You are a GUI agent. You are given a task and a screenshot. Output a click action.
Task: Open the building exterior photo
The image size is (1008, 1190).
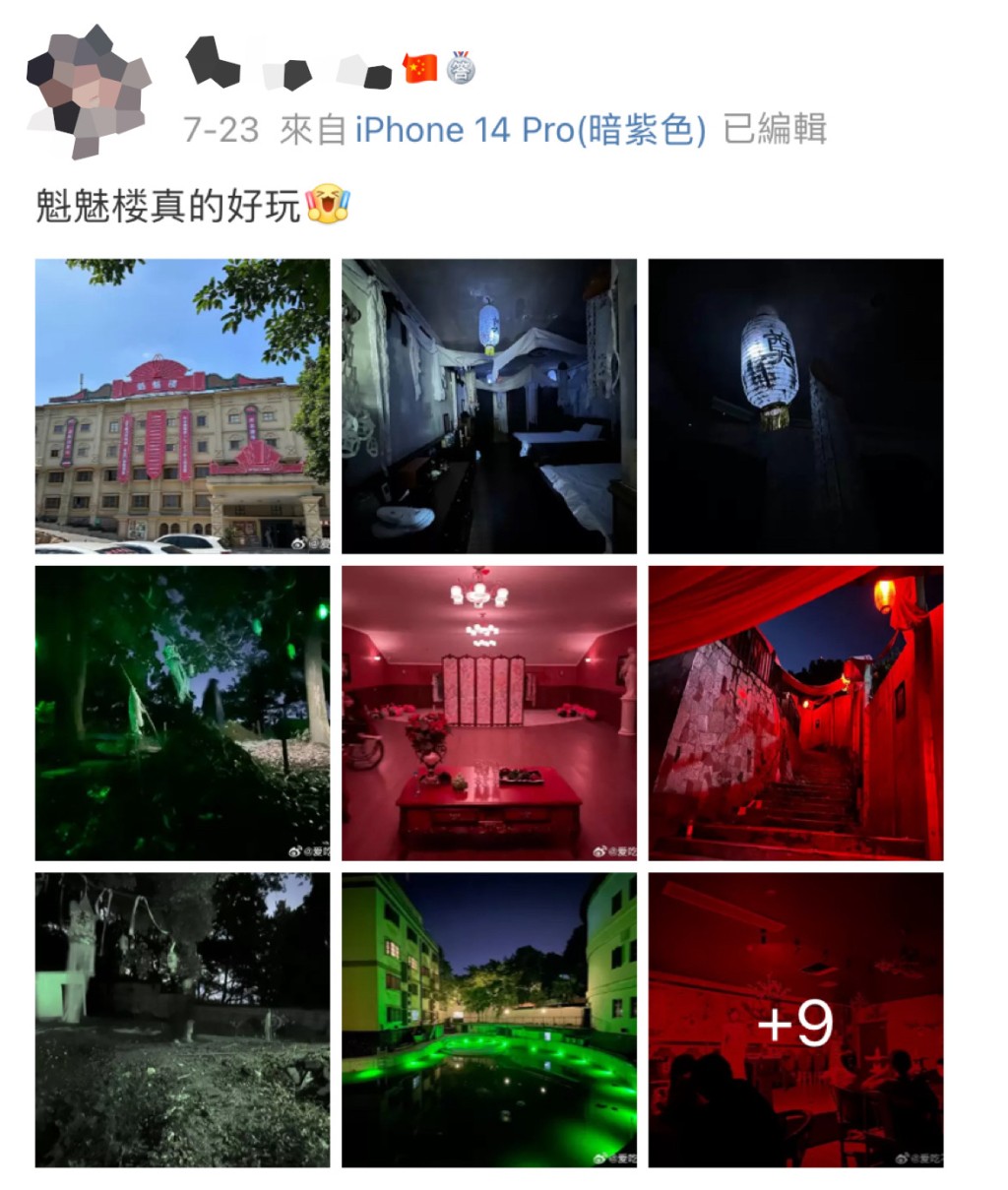pyautogui.click(x=182, y=406)
